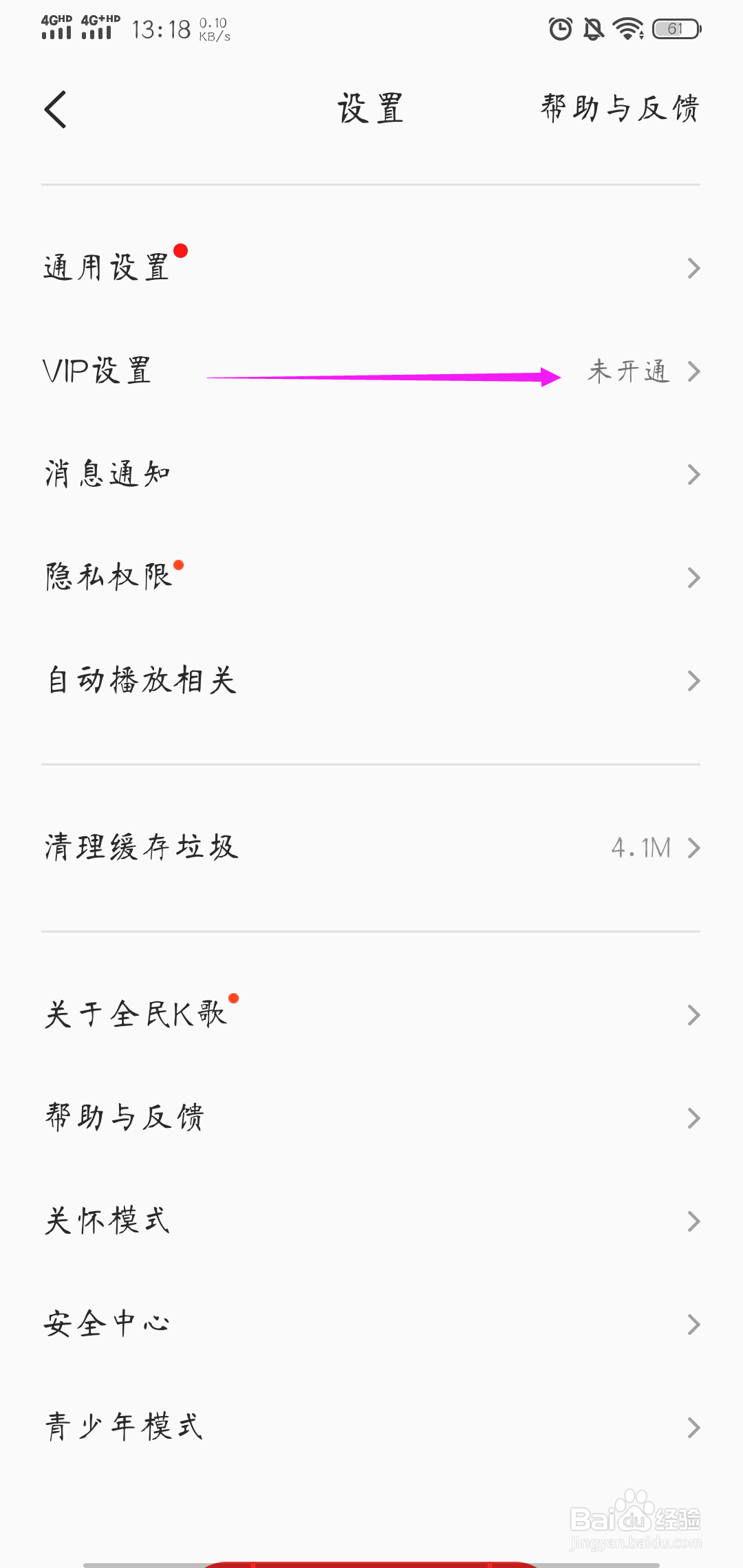The width and height of the screenshot is (743, 1568).
Task: Open 通用设置 at the top of the list
Action: coord(105,267)
